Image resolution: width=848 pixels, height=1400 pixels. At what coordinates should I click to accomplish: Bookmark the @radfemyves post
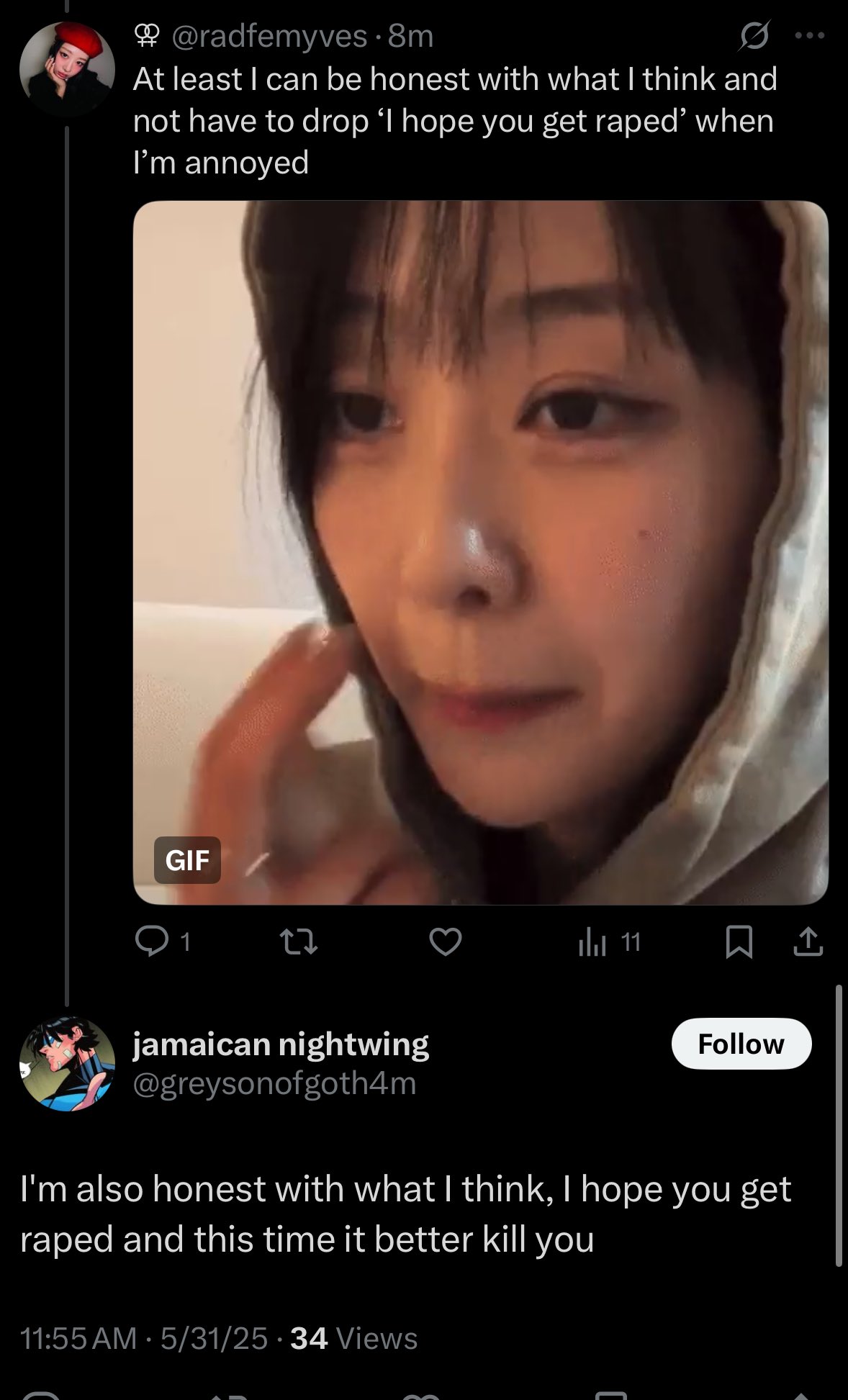(739, 941)
